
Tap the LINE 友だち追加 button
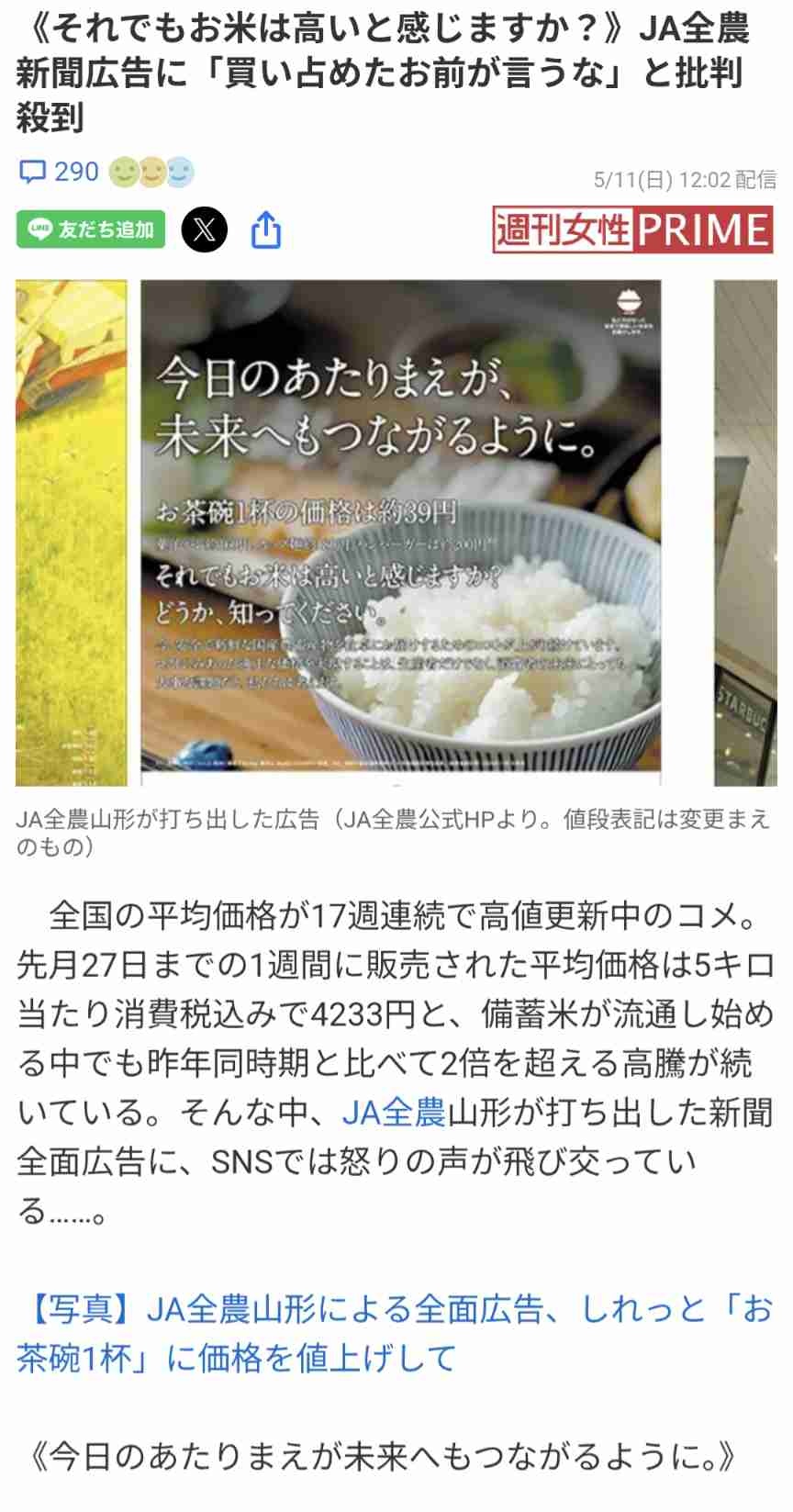91,230
